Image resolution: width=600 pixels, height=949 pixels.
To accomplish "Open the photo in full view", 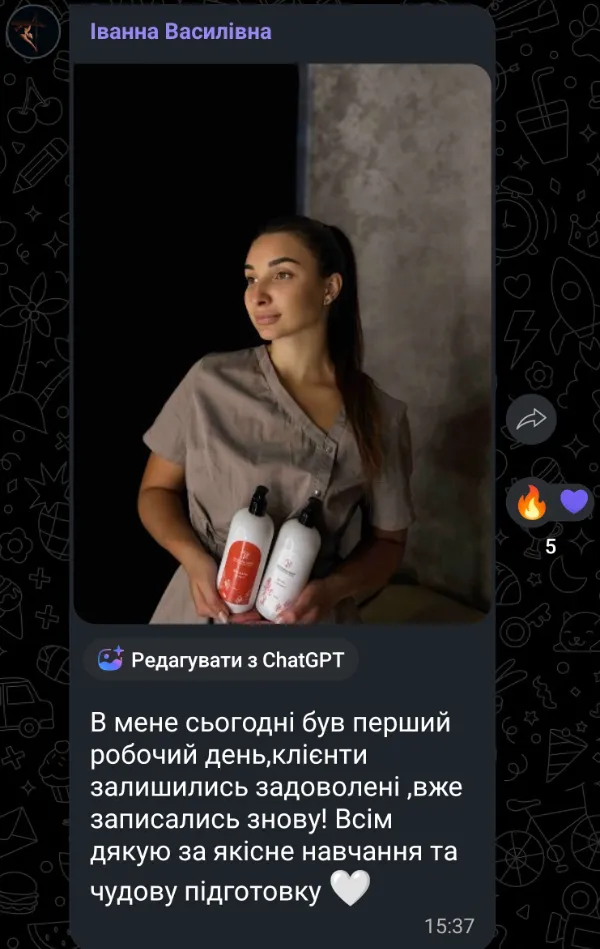I will (282, 343).
